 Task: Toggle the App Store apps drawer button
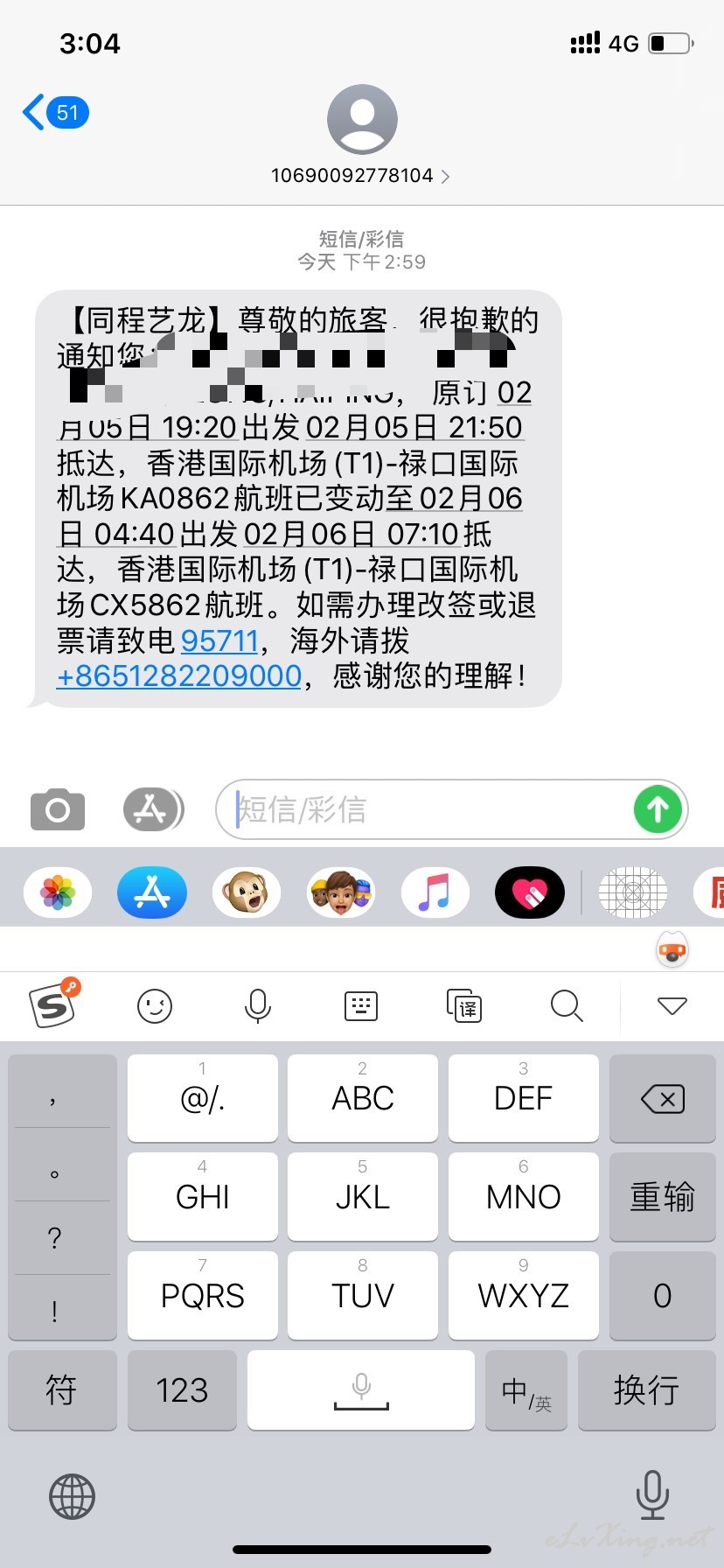[153, 809]
